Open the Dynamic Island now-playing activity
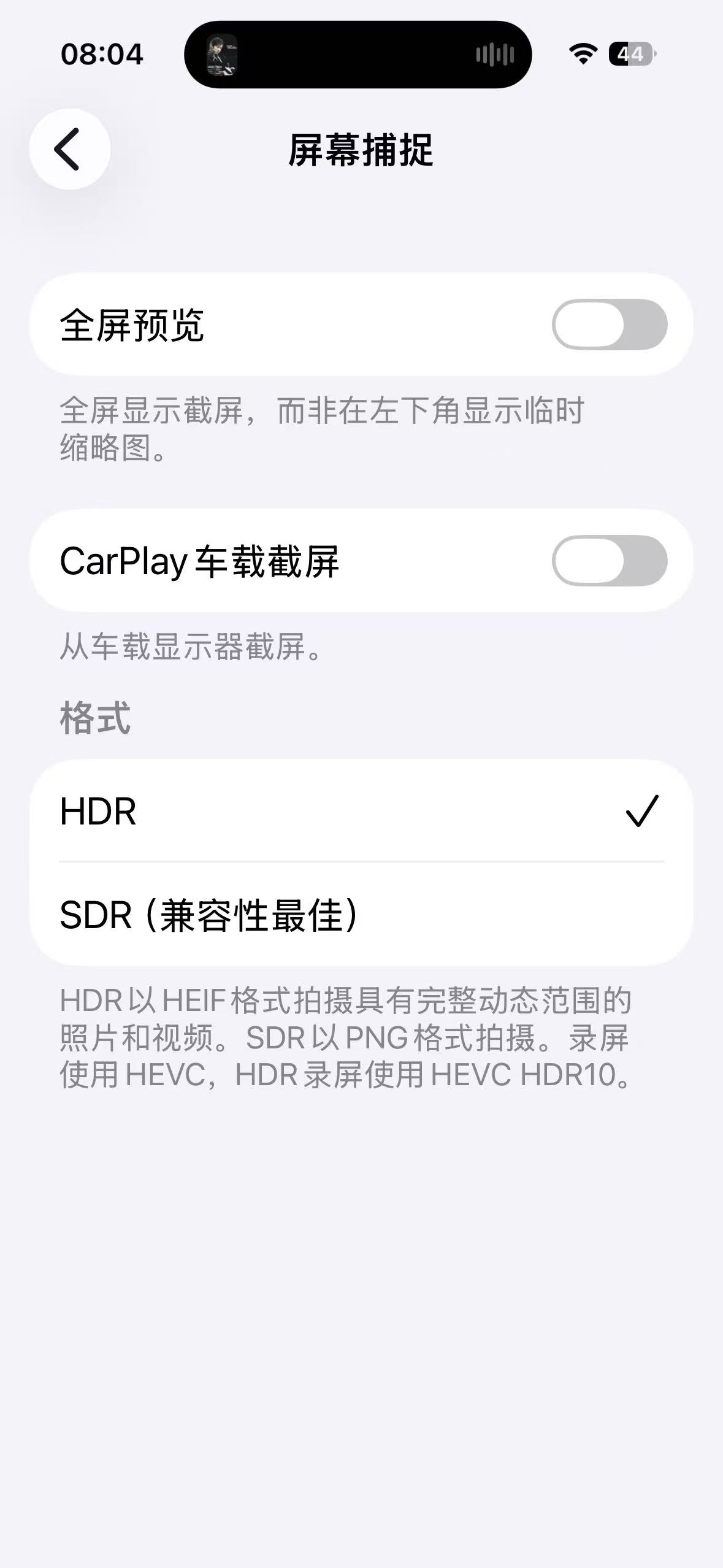The image size is (723, 1568). [358, 55]
